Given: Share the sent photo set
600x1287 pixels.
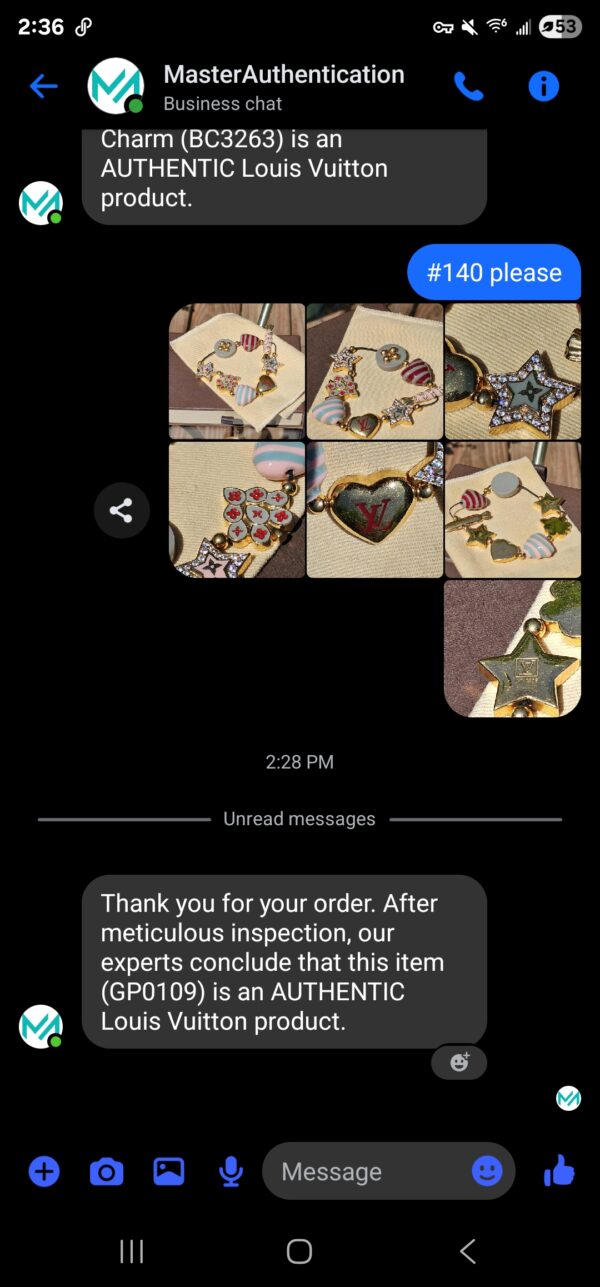Looking at the screenshot, I should click(x=121, y=511).
